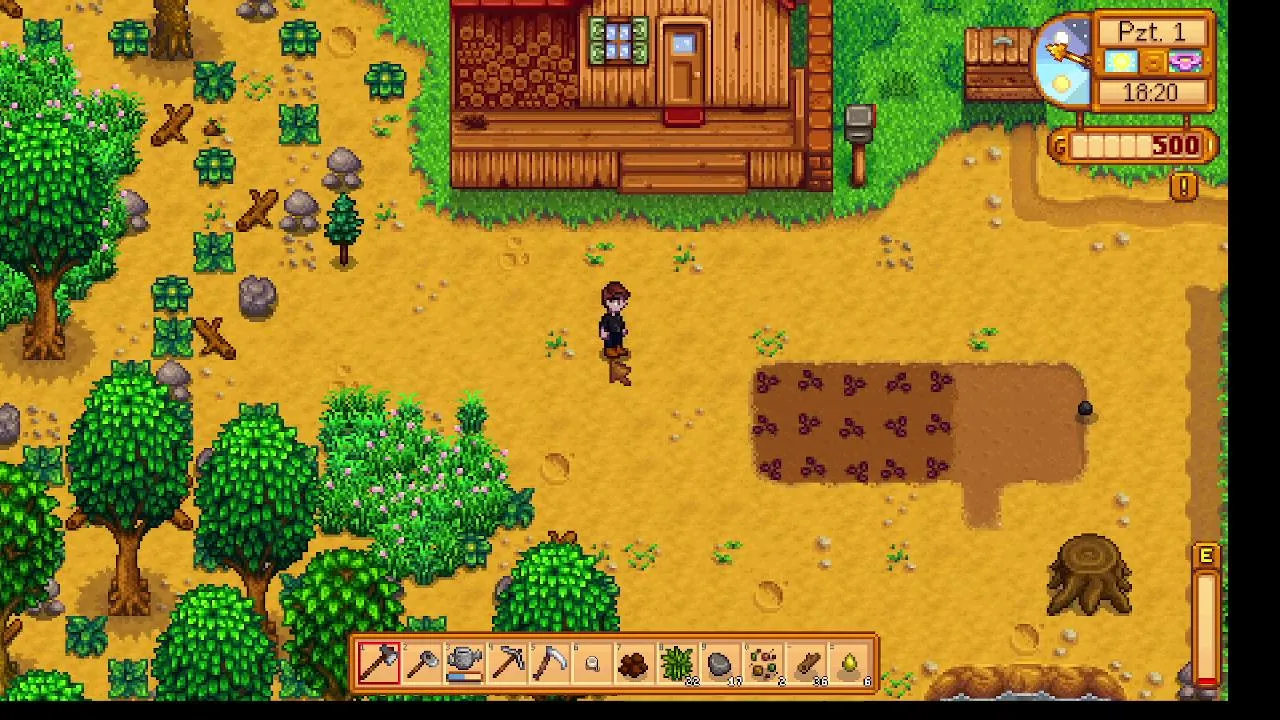Open the journal exclamation icon
Screen dimensions: 1280x720
point(1184,186)
